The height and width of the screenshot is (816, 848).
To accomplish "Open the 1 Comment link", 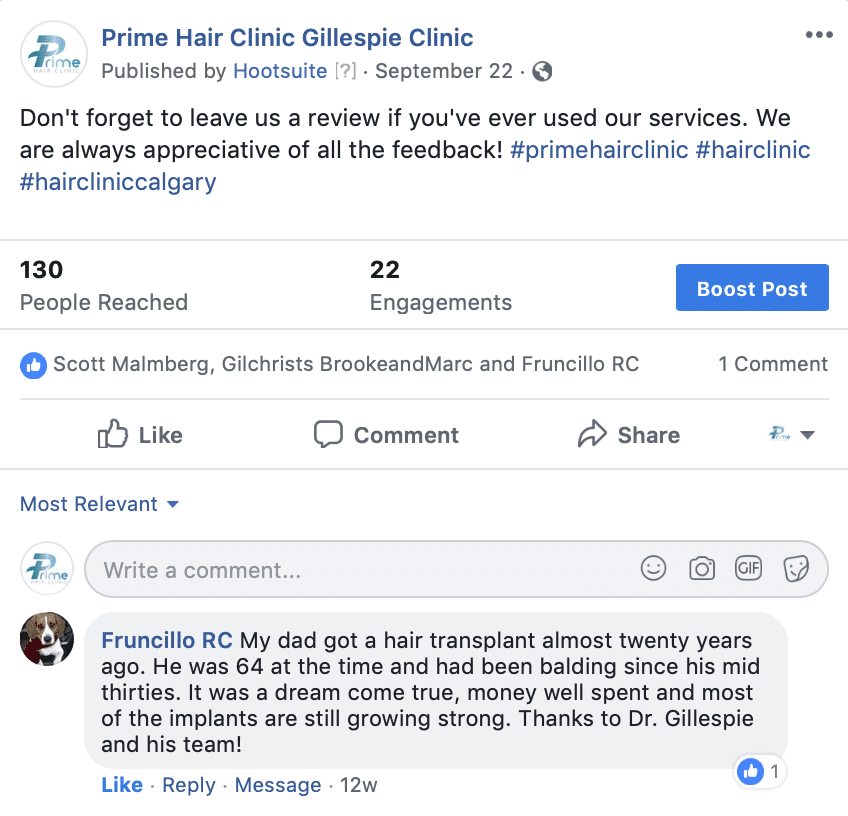I will pyautogui.click(x=773, y=364).
